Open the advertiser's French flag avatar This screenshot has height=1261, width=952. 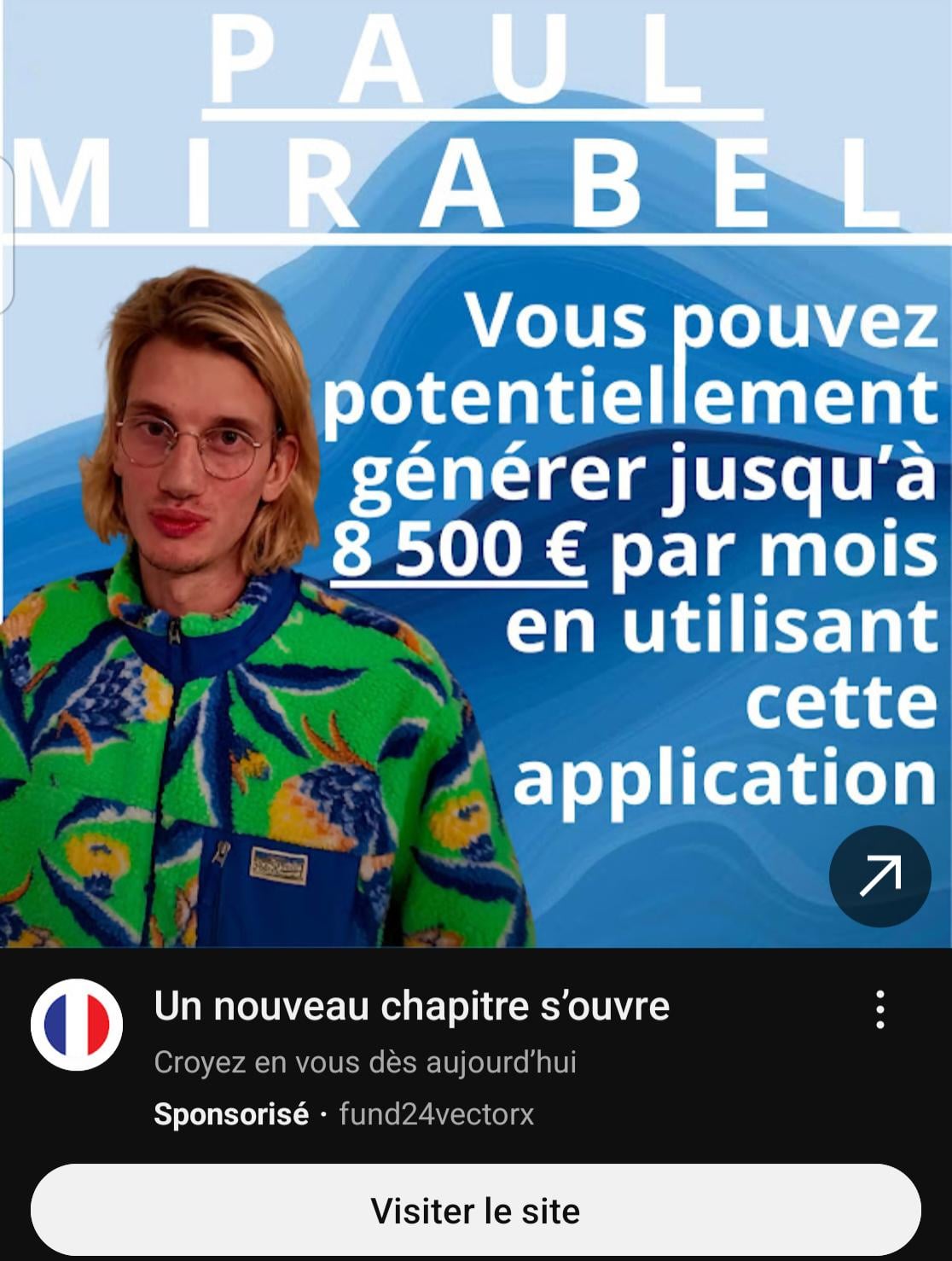pos(77,1024)
